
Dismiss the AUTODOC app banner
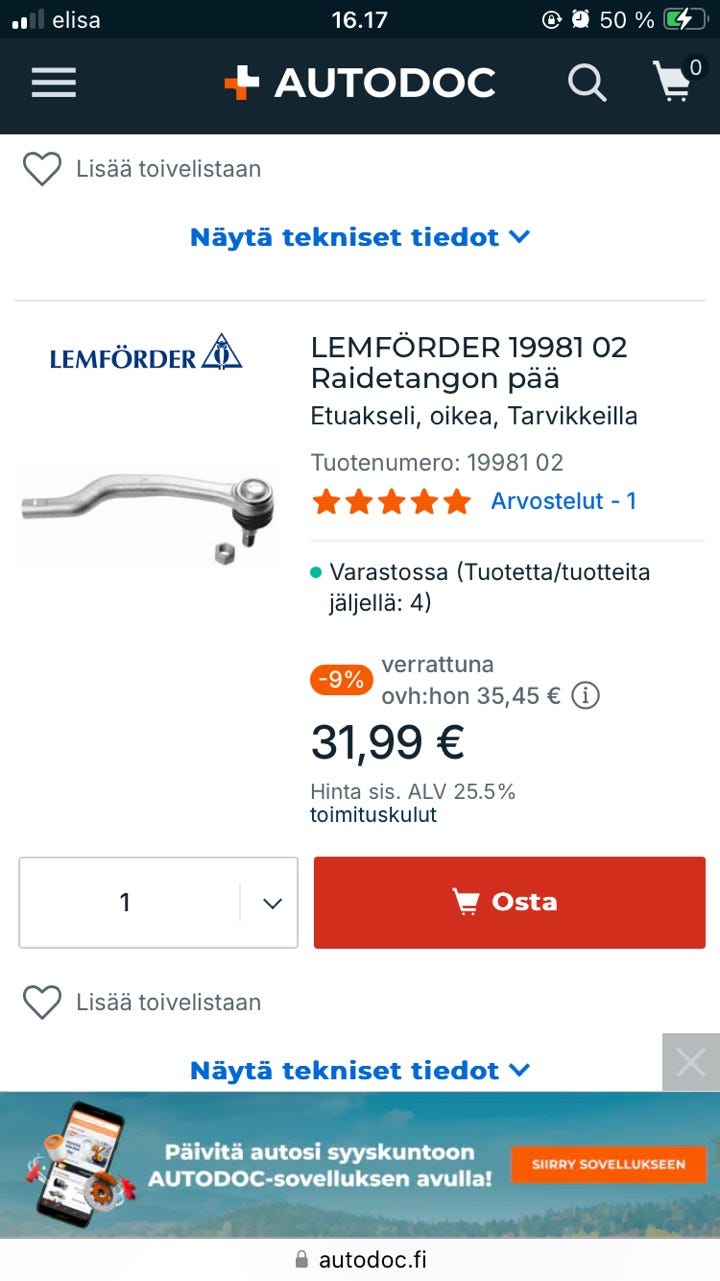(689, 1063)
